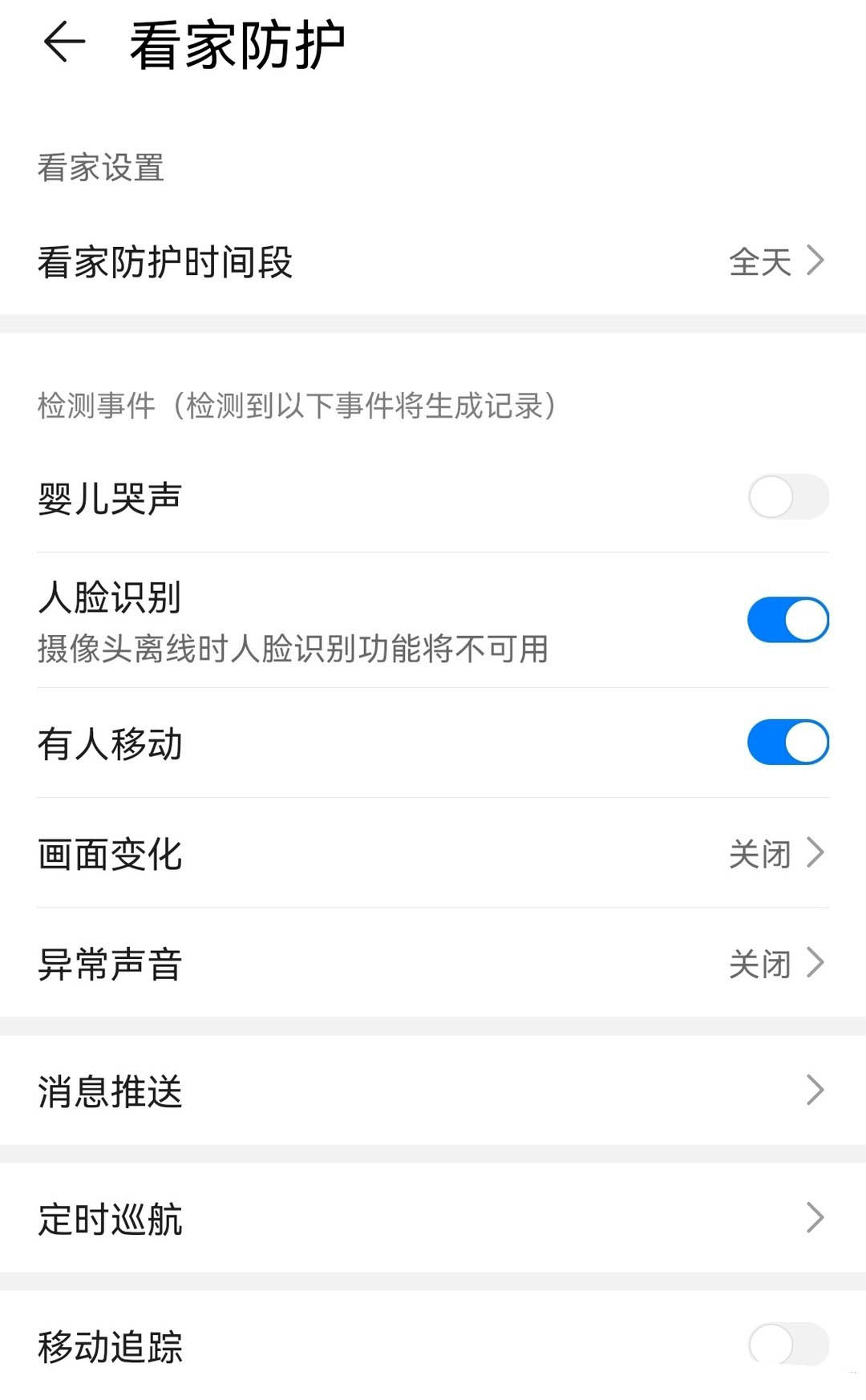
Task: Open 看家防护时间段 setting
Action: pos(433,261)
